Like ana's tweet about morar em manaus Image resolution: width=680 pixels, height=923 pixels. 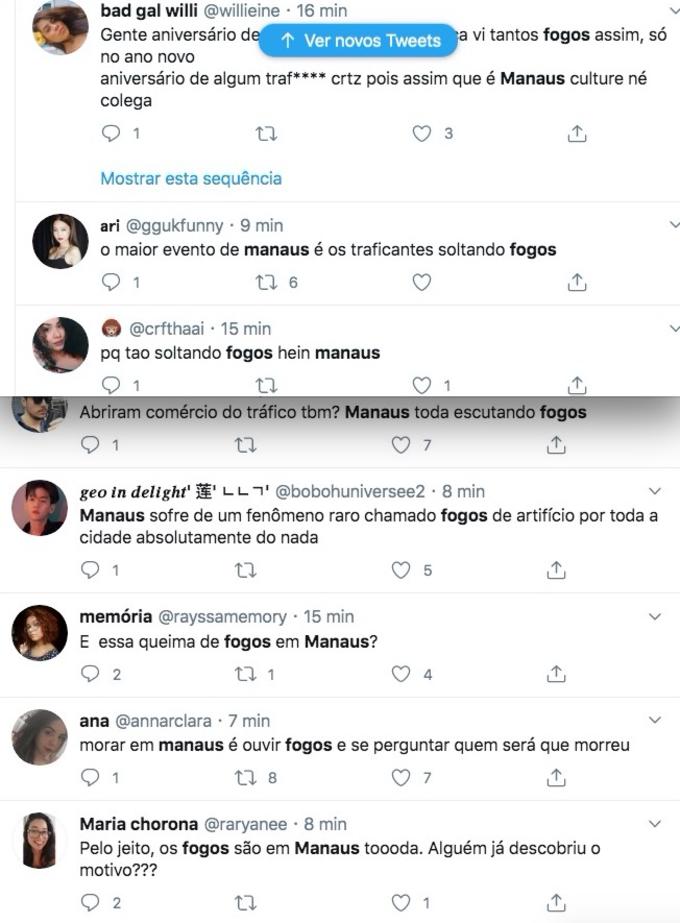point(401,777)
